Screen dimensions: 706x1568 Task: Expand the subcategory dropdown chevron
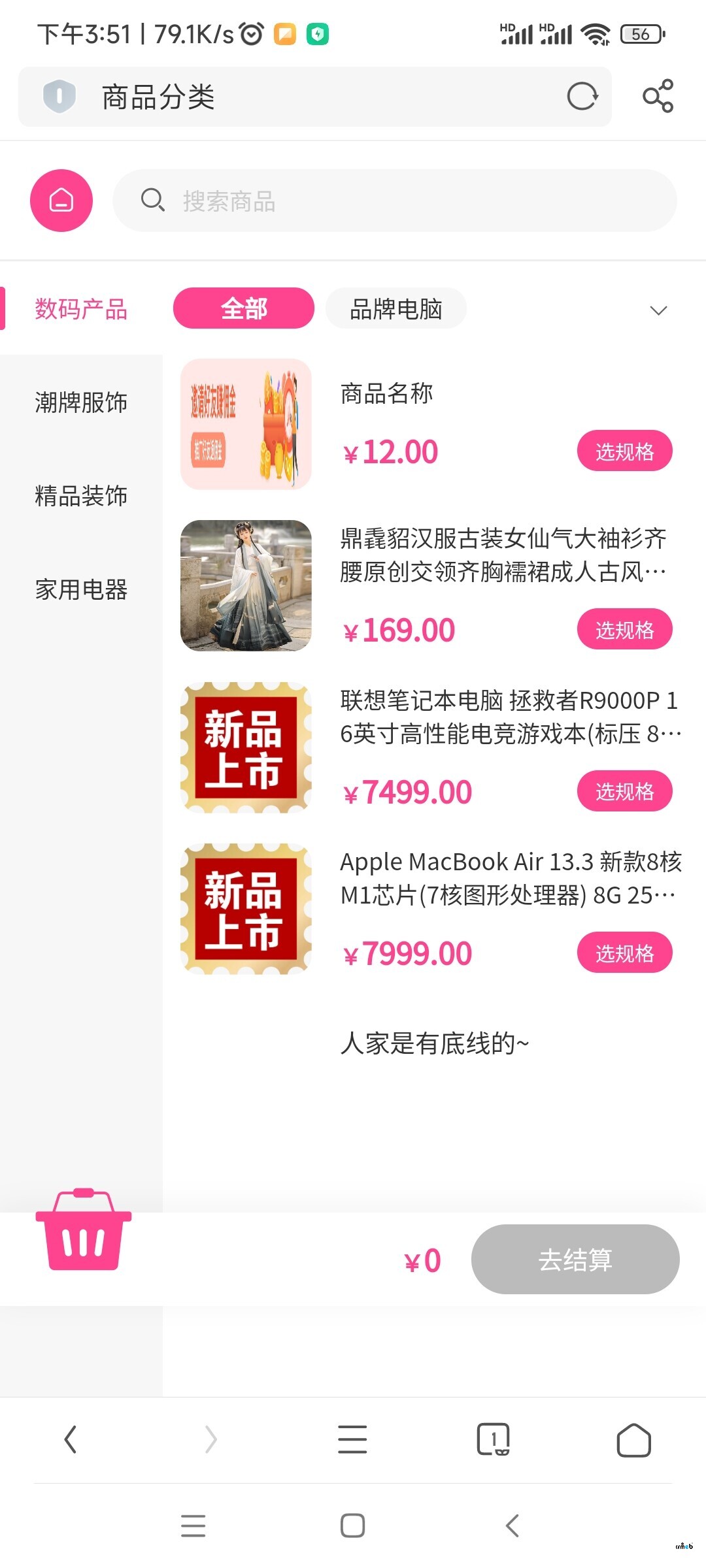coord(658,310)
